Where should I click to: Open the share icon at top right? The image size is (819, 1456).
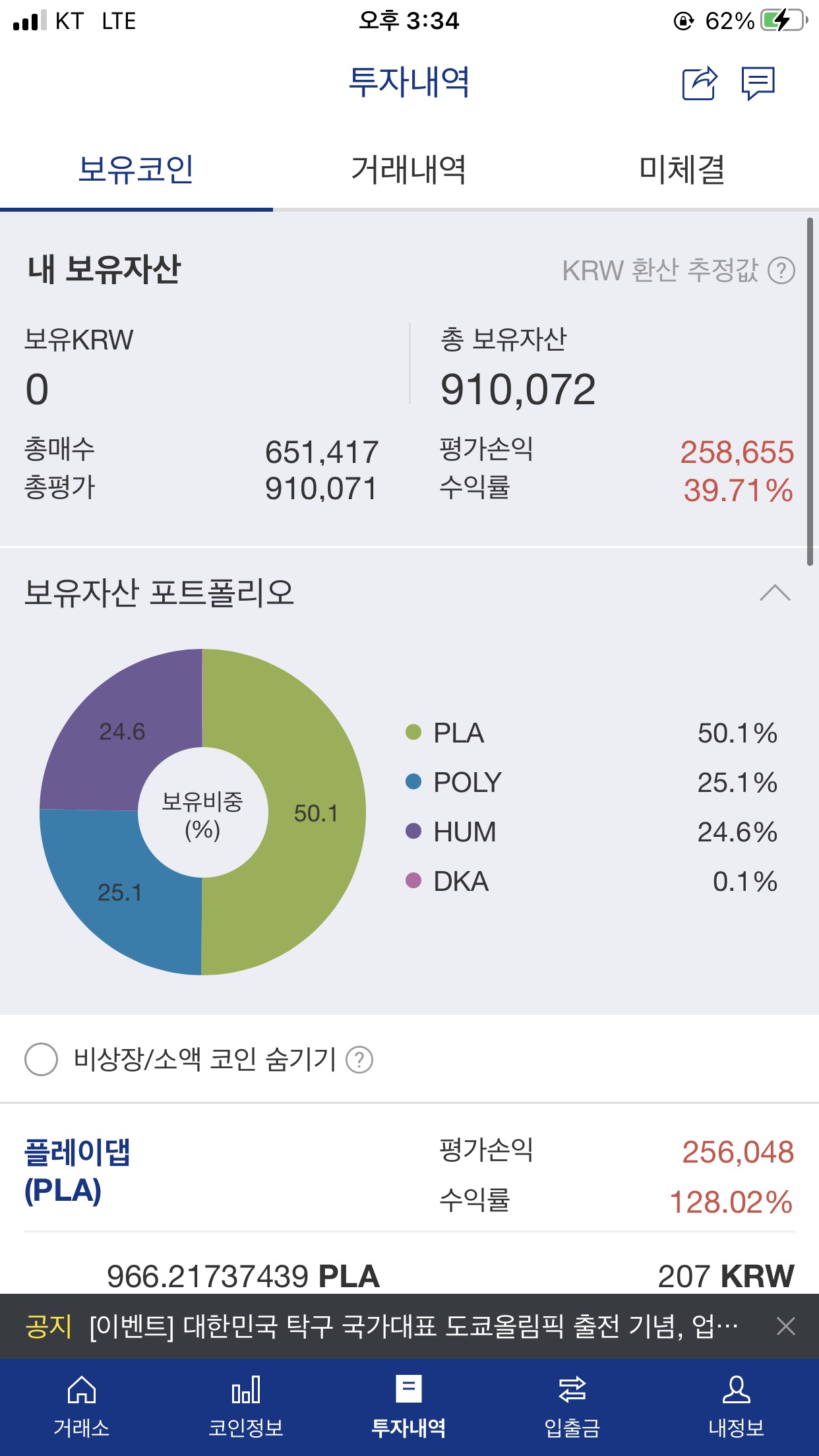(x=699, y=84)
